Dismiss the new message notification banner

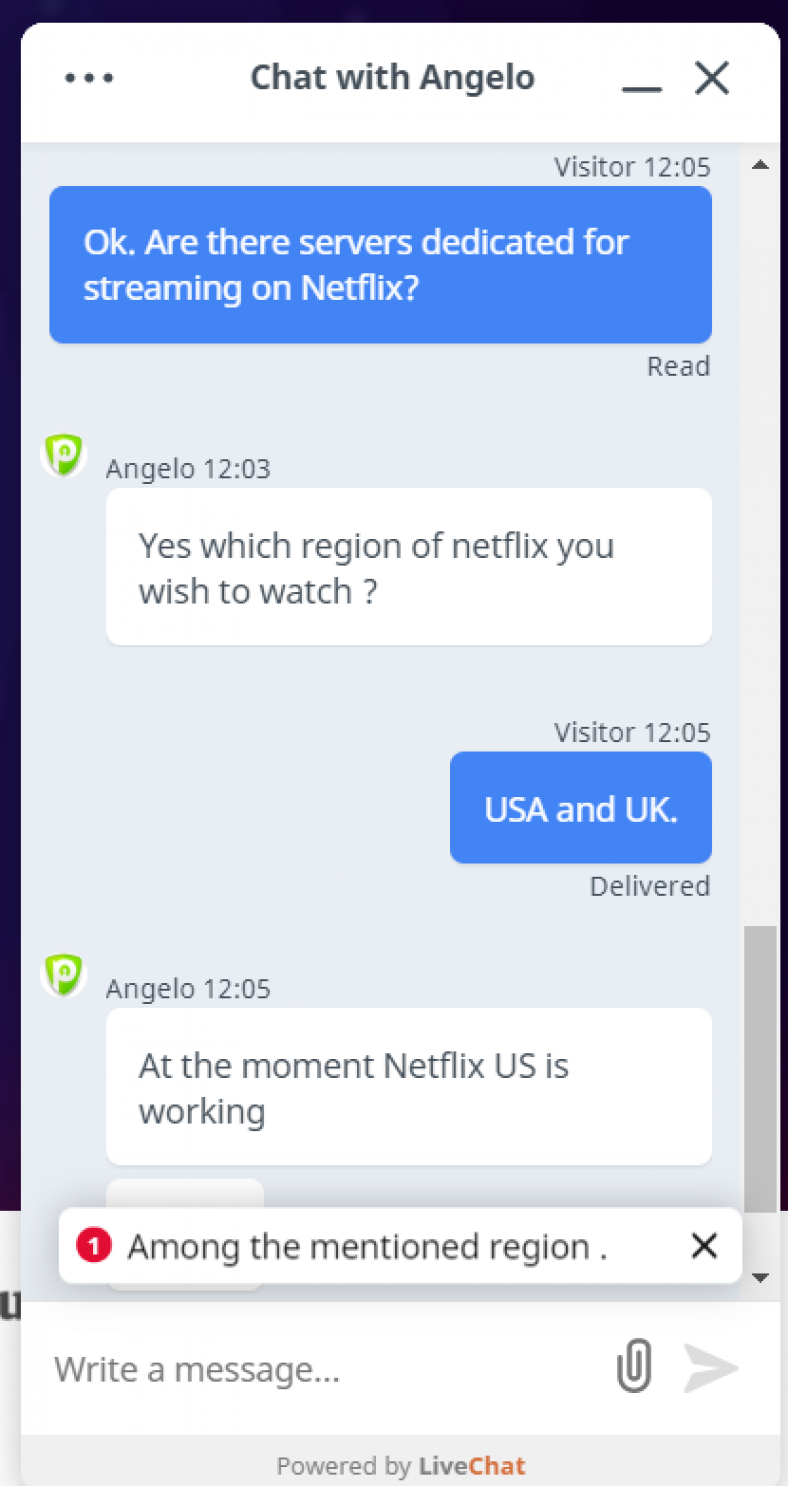tap(705, 1246)
